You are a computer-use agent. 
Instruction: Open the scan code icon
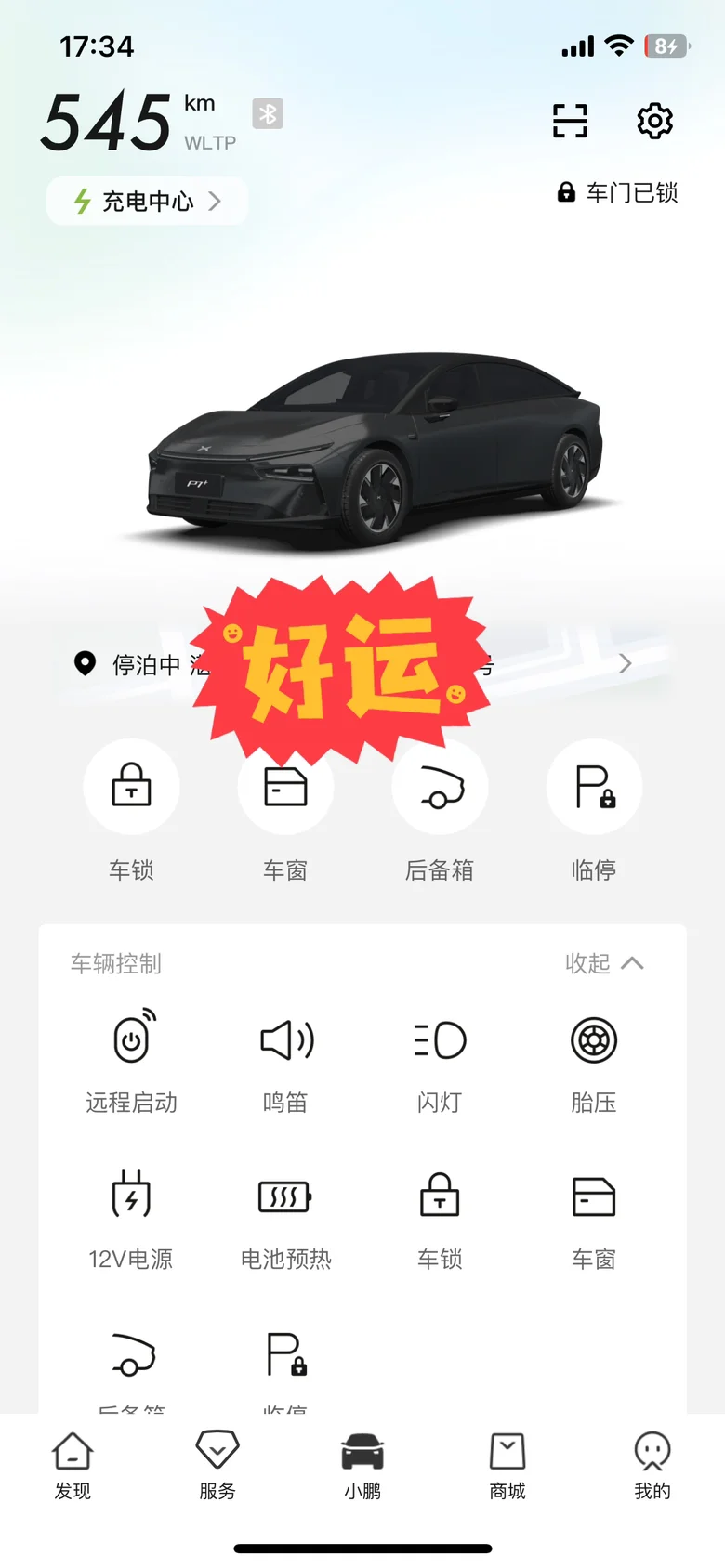pos(570,121)
